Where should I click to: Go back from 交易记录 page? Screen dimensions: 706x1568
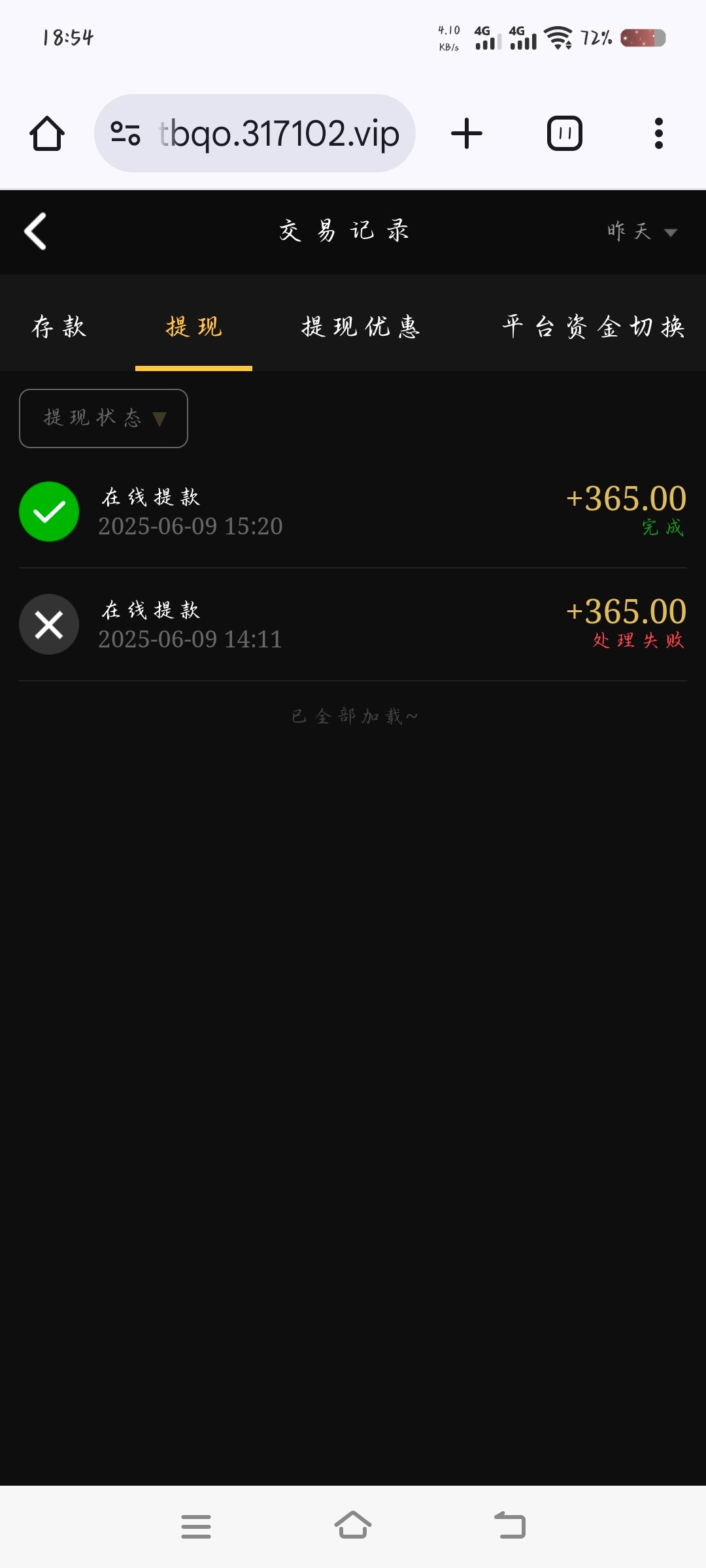pyautogui.click(x=35, y=231)
